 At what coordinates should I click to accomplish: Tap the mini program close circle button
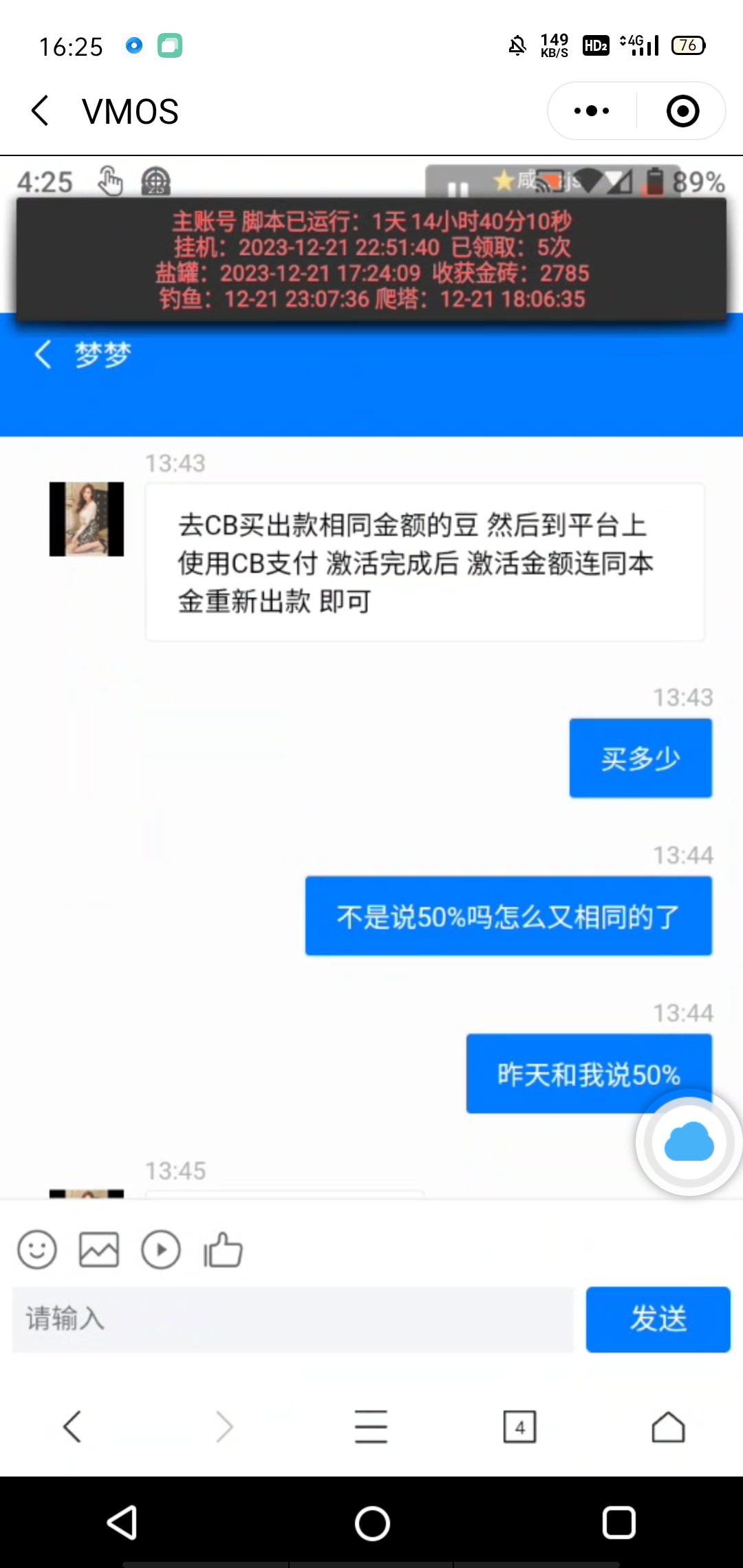pyautogui.click(x=682, y=111)
